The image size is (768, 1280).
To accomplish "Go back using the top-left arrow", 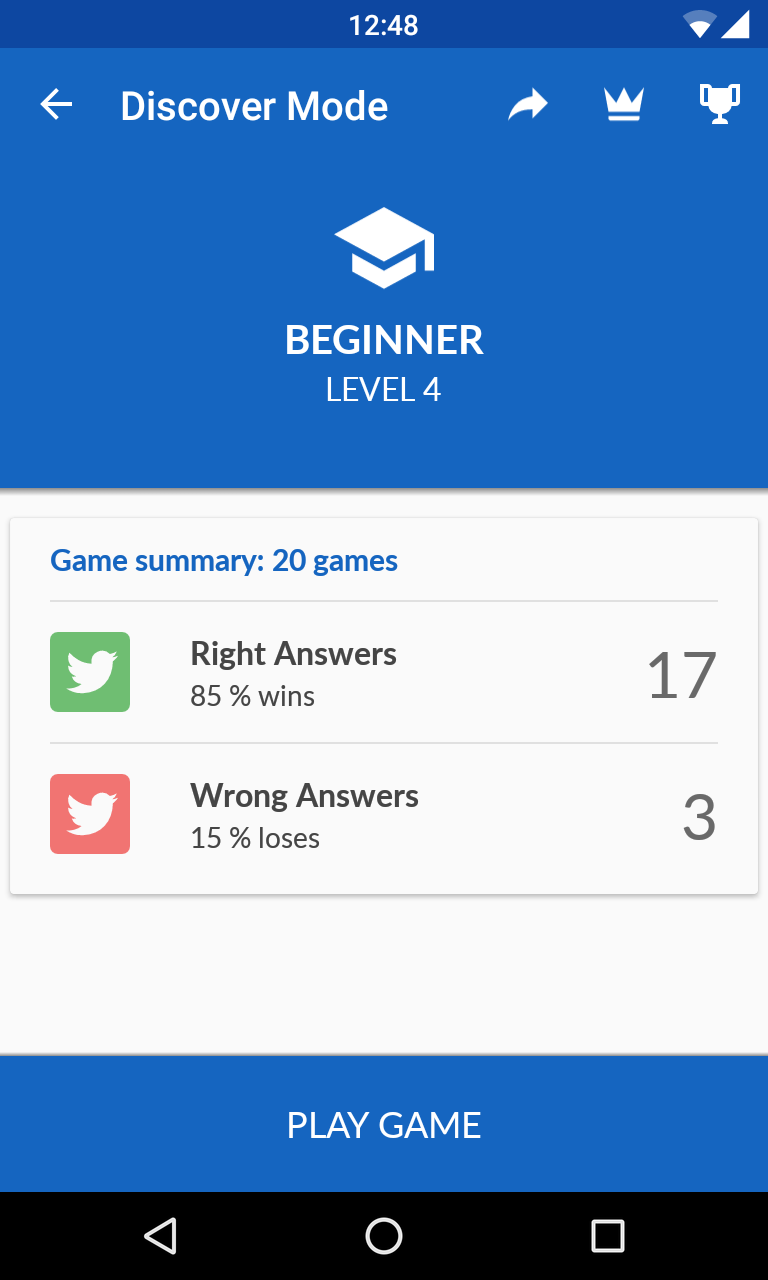I will click(x=56, y=105).
